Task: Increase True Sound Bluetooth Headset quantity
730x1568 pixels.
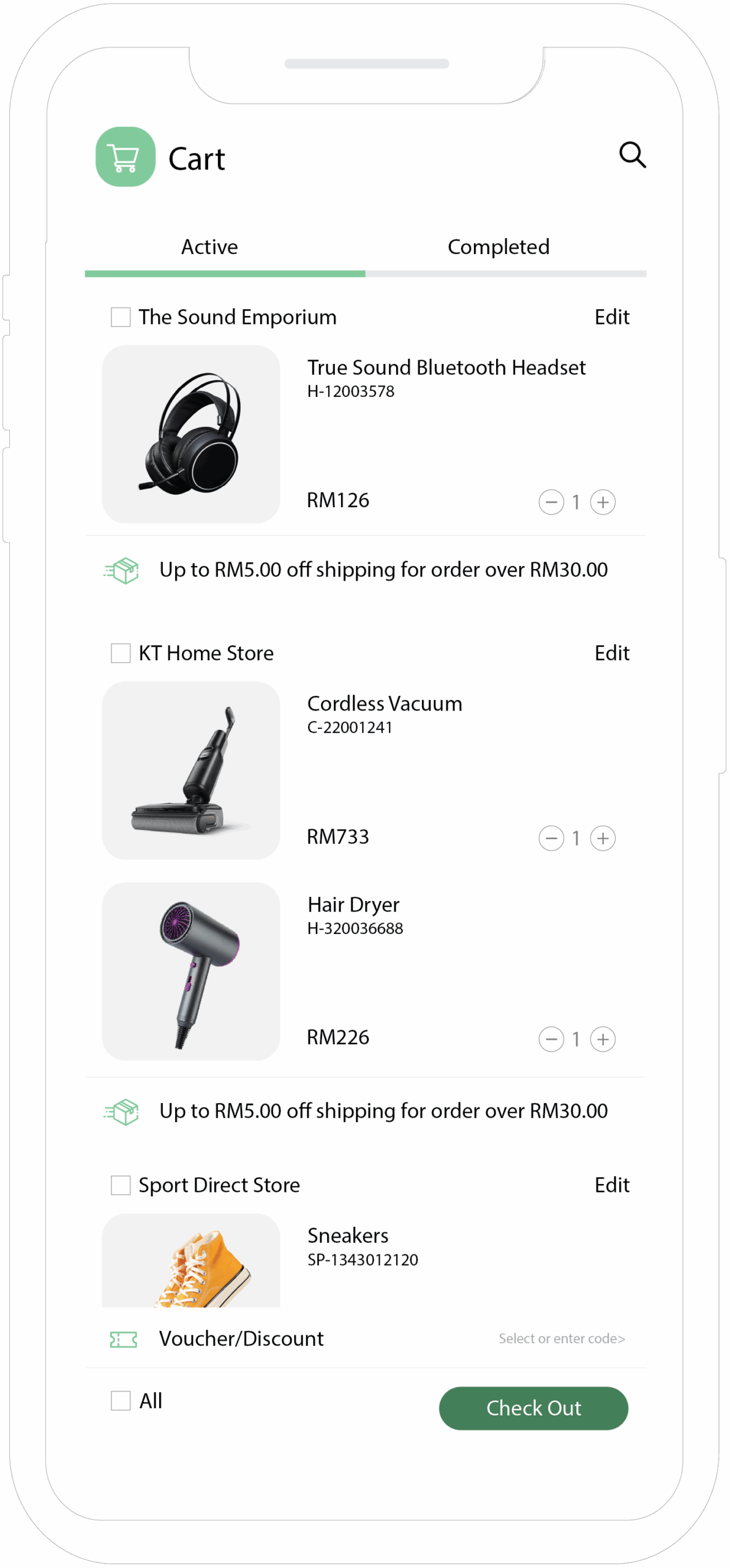Action: tap(603, 502)
